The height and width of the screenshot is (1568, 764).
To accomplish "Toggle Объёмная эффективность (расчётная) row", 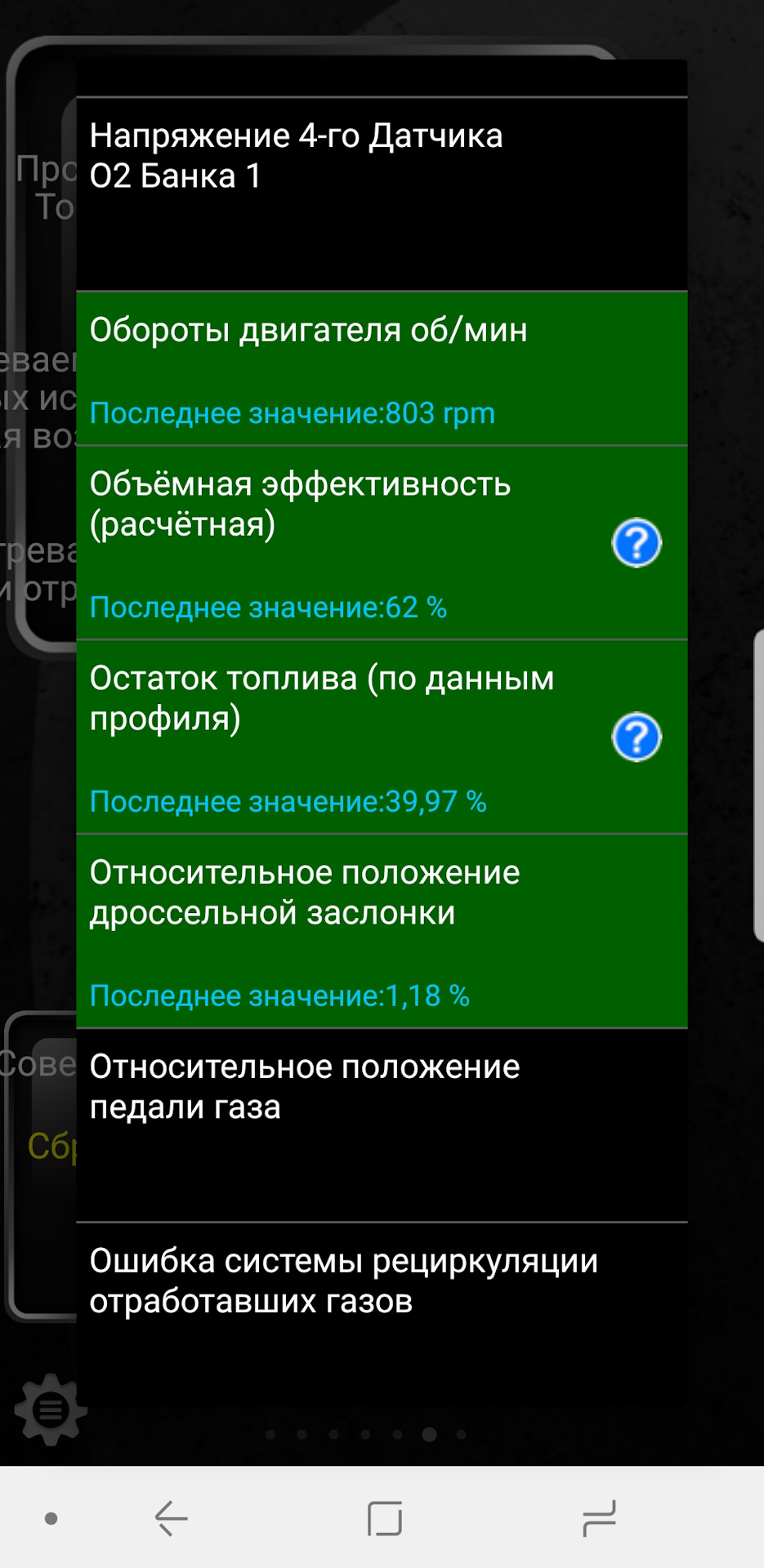I will pos(343,542).
